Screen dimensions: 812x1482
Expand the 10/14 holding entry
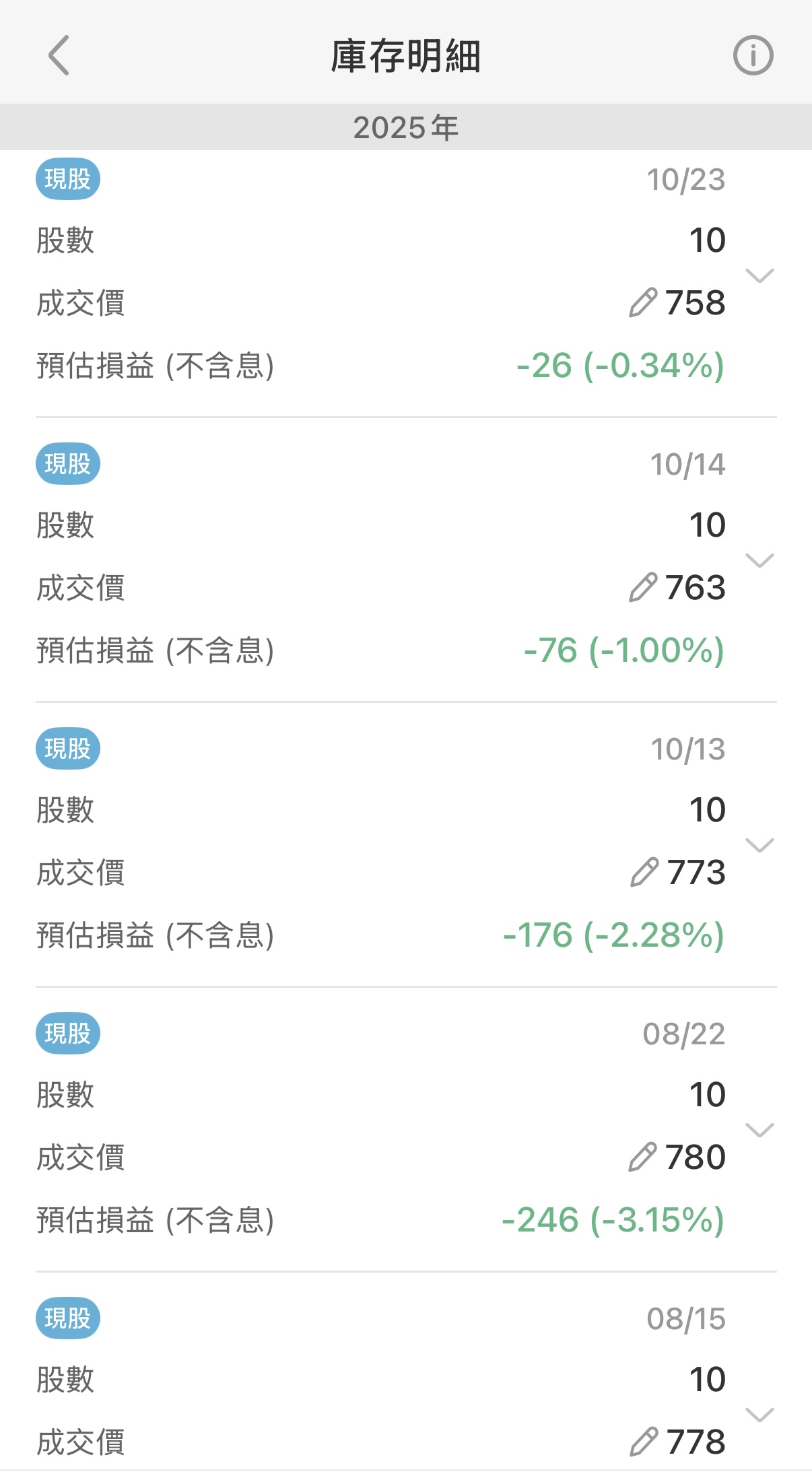tap(759, 560)
